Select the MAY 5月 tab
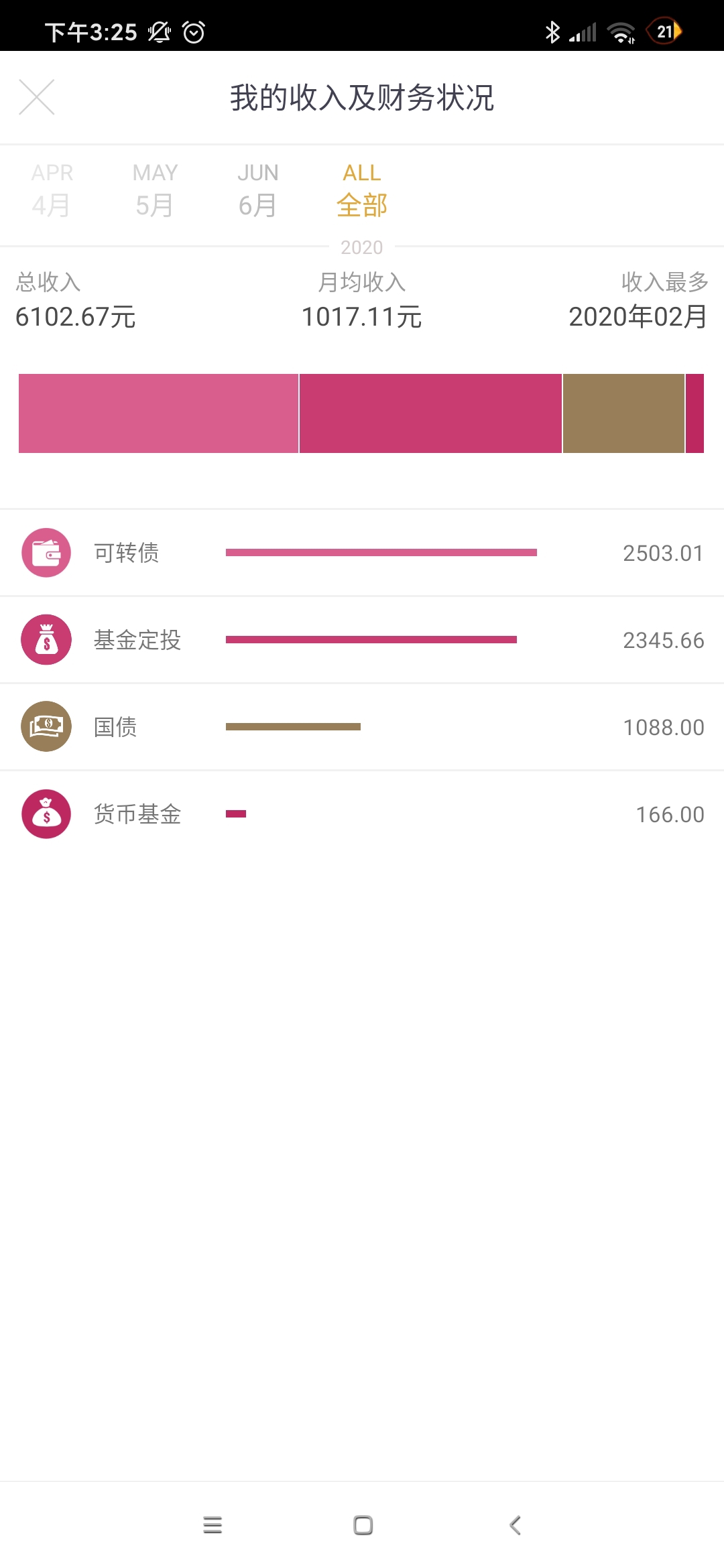The image size is (724, 1568). click(x=155, y=190)
